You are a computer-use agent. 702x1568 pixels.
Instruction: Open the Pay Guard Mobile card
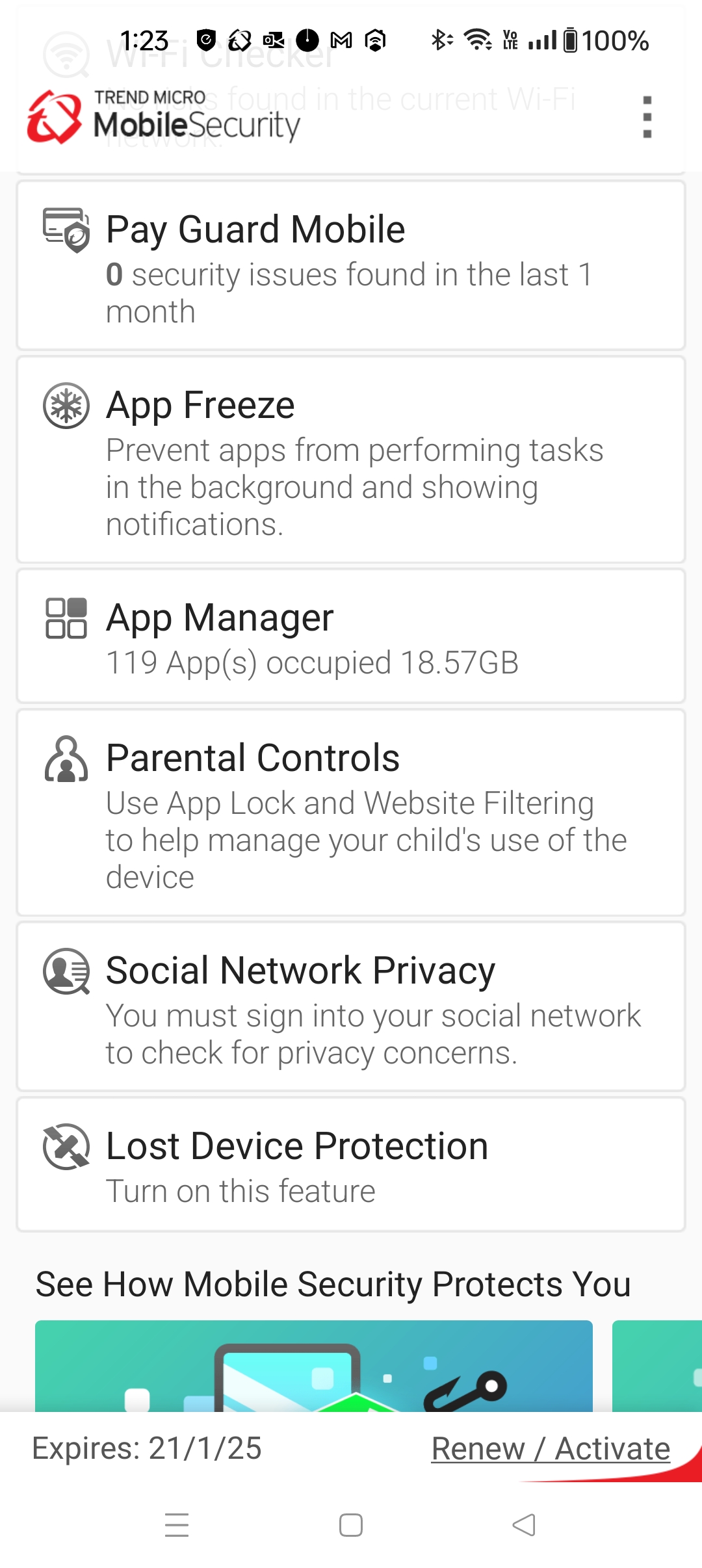pyautogui.click(x=351, y=263)
